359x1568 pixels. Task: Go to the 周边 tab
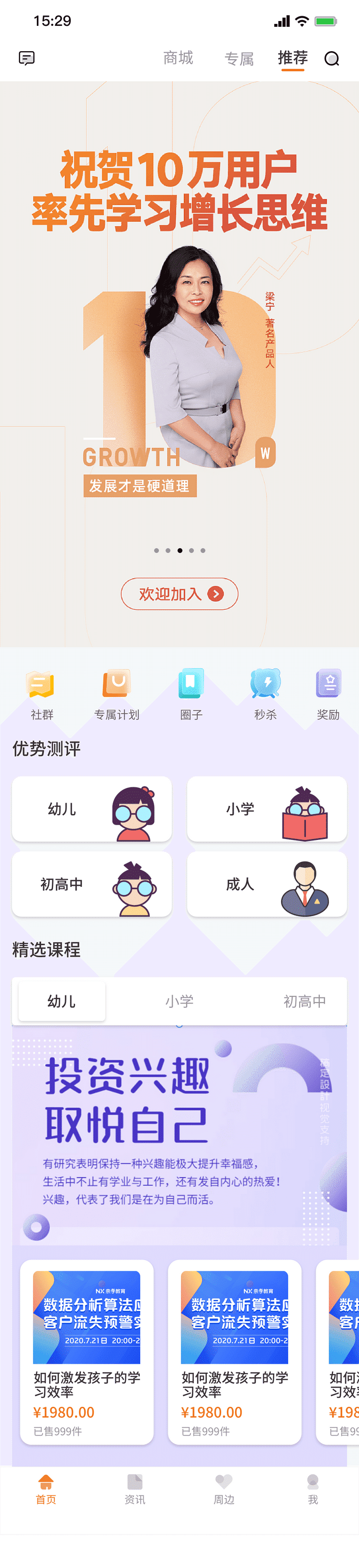(x=224, y=1489)
